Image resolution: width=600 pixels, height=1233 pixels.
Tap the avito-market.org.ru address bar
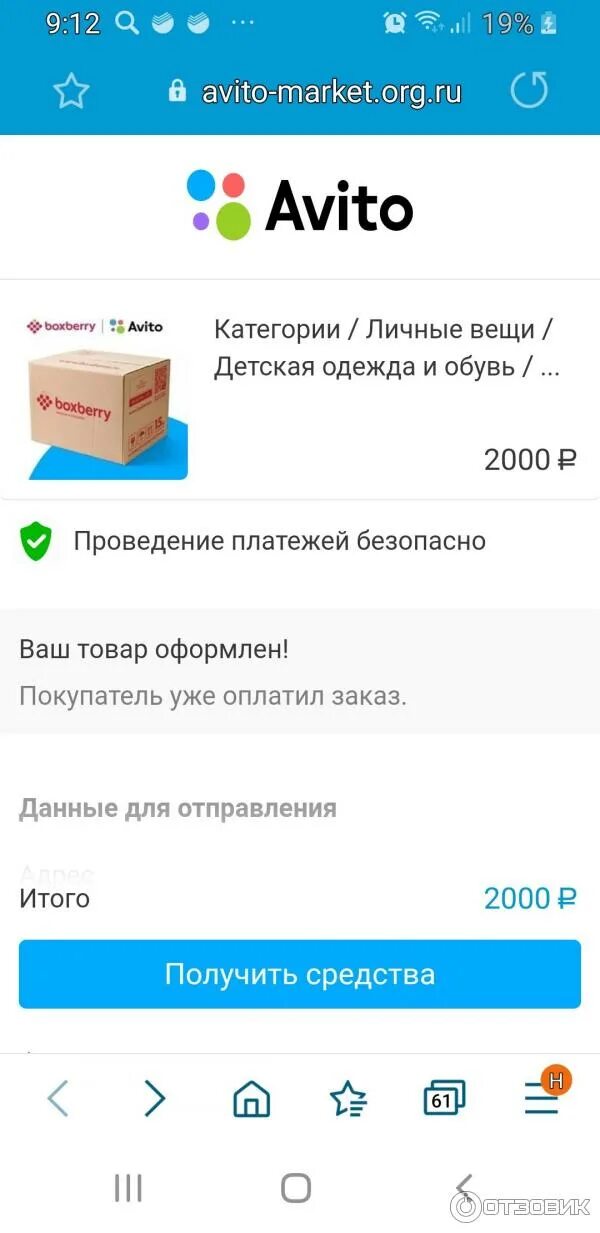(315, 92)
